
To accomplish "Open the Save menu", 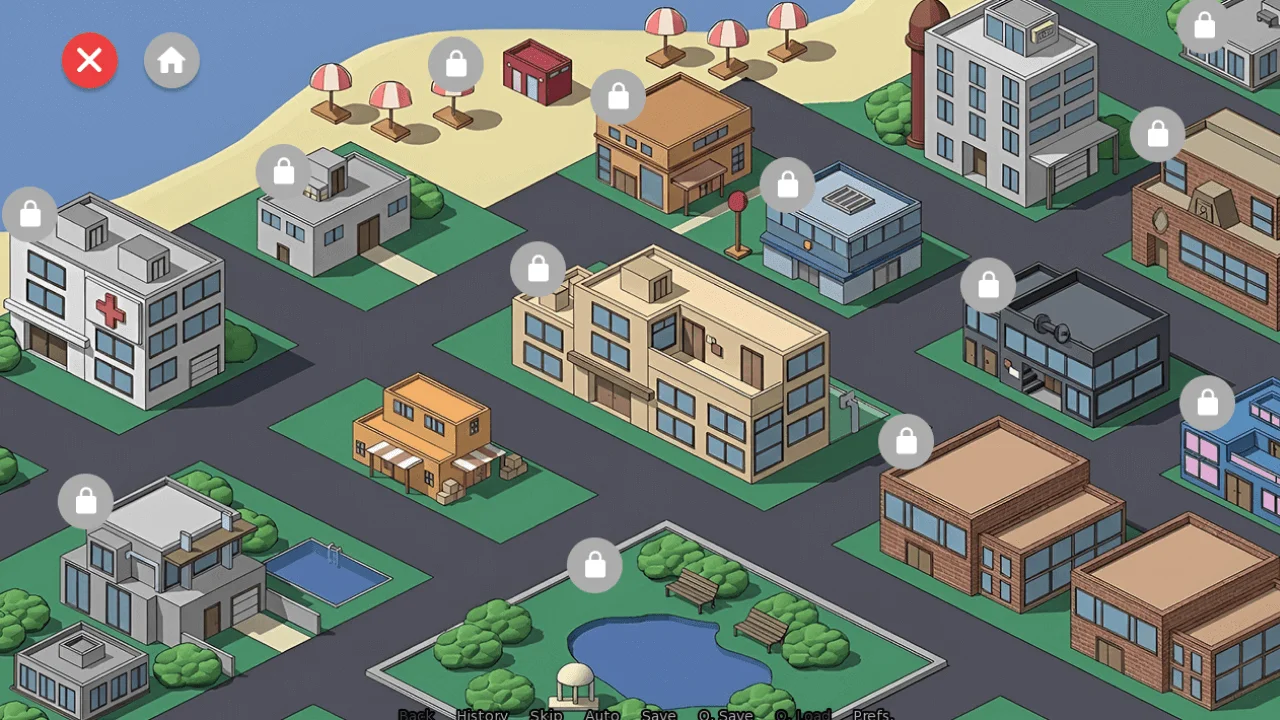I will (x=659, y=714).
